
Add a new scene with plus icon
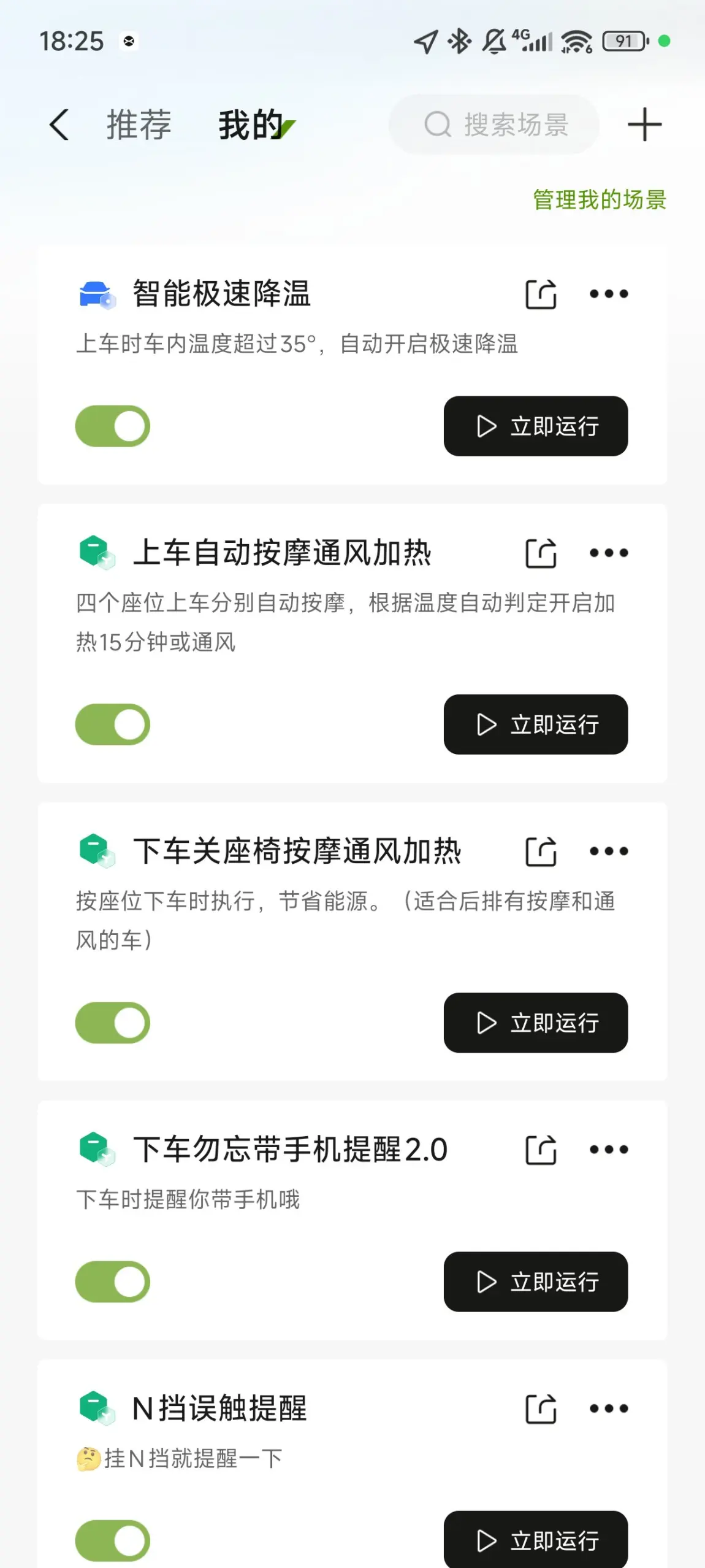(644, 125)
